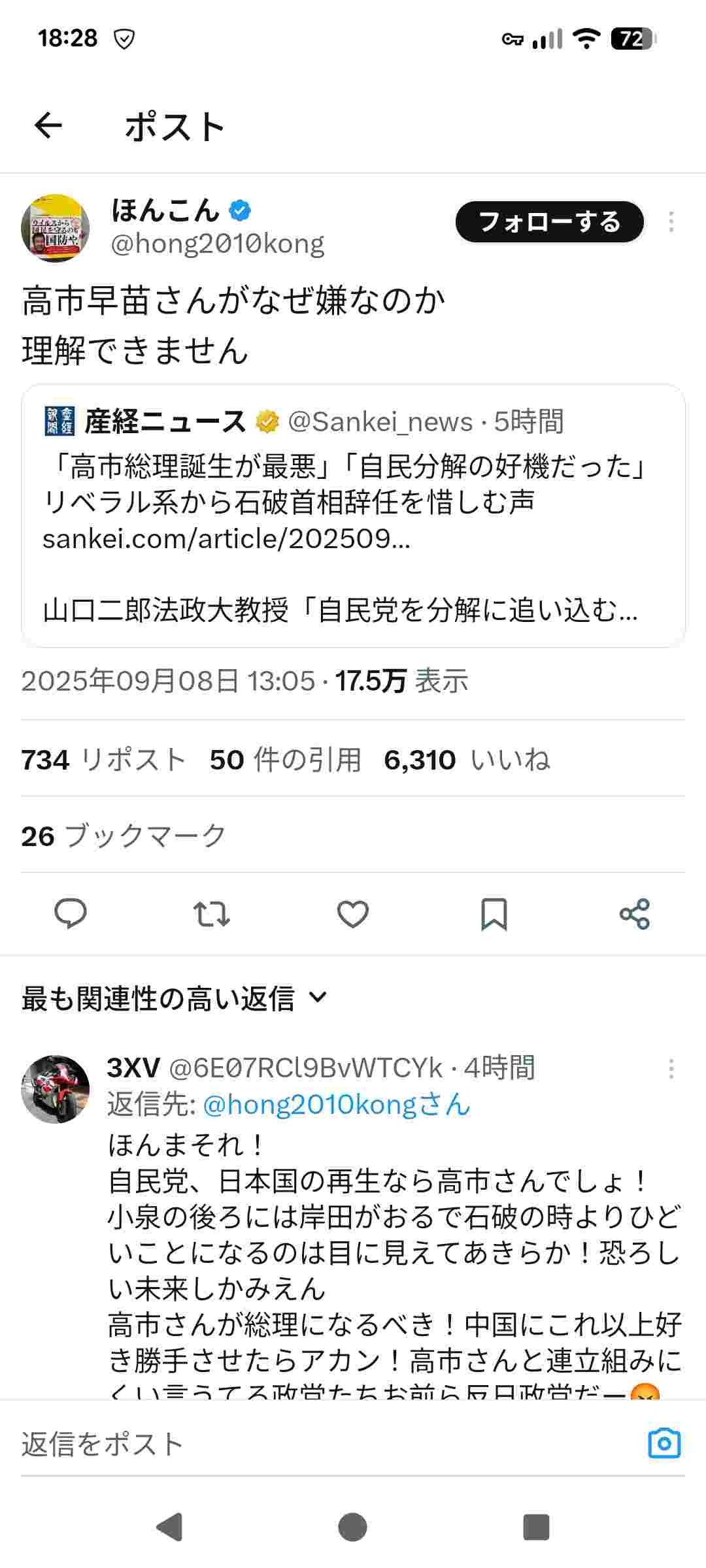Follow ほんこん with フォローする button
The image size is (706, 1568).
[550, 222]
